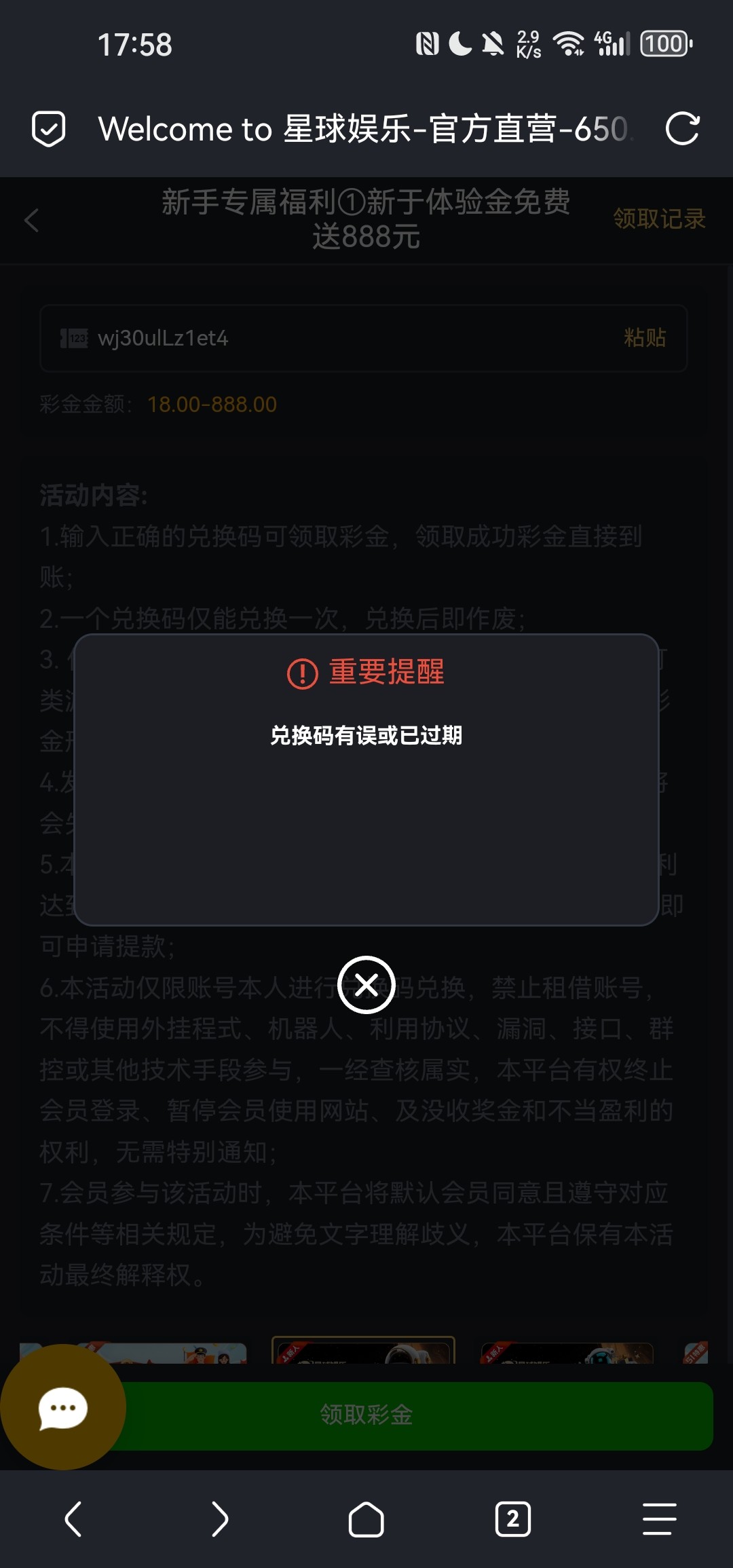The image size is (733, 1568).
Task: Open the customer service chat bubble
Action: click(x=62, y=1408)
